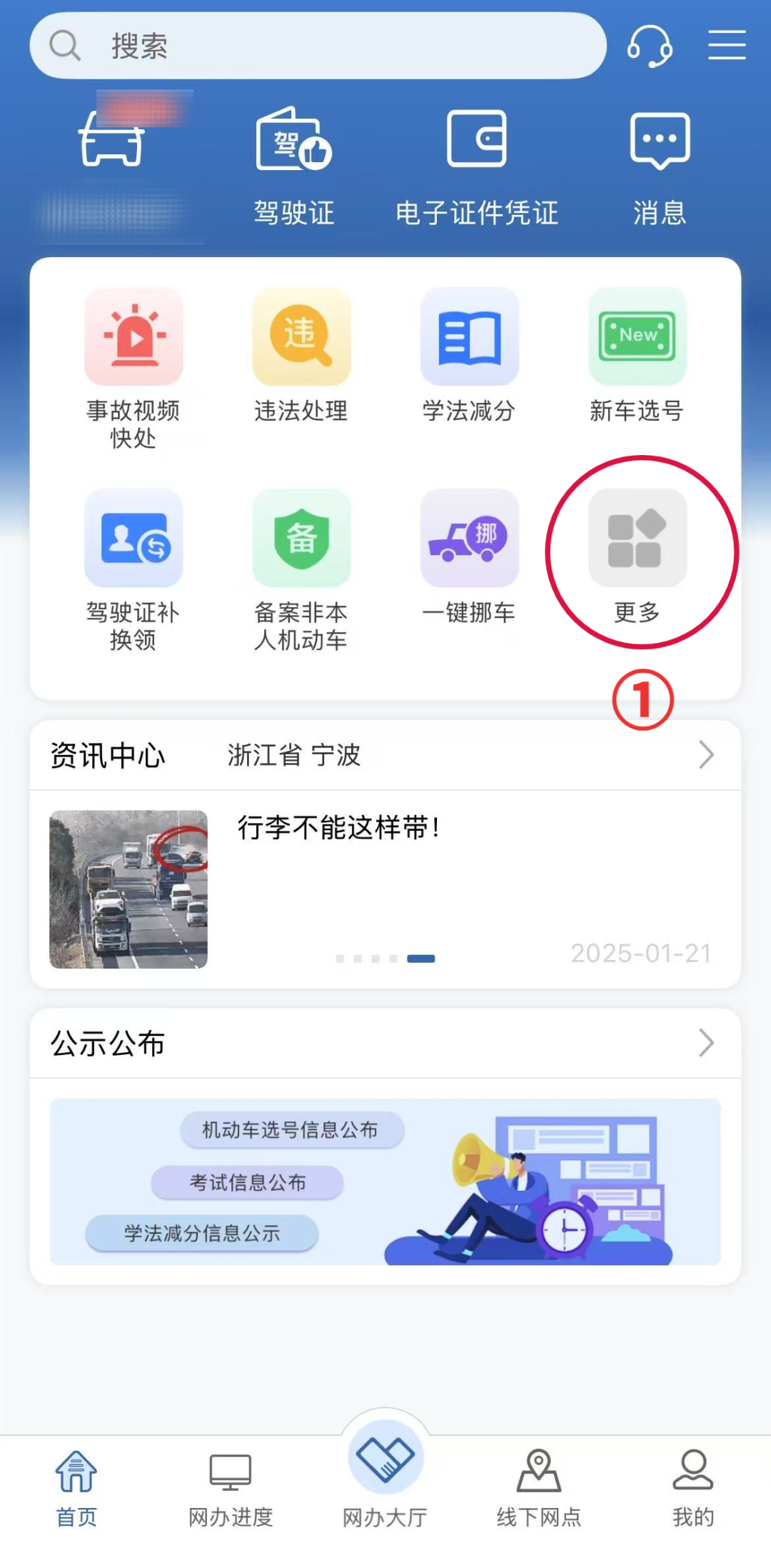The height and width of the screenshot is (1568, 771).
Task: Open 学法减分 service
Action: coord(469,354)
